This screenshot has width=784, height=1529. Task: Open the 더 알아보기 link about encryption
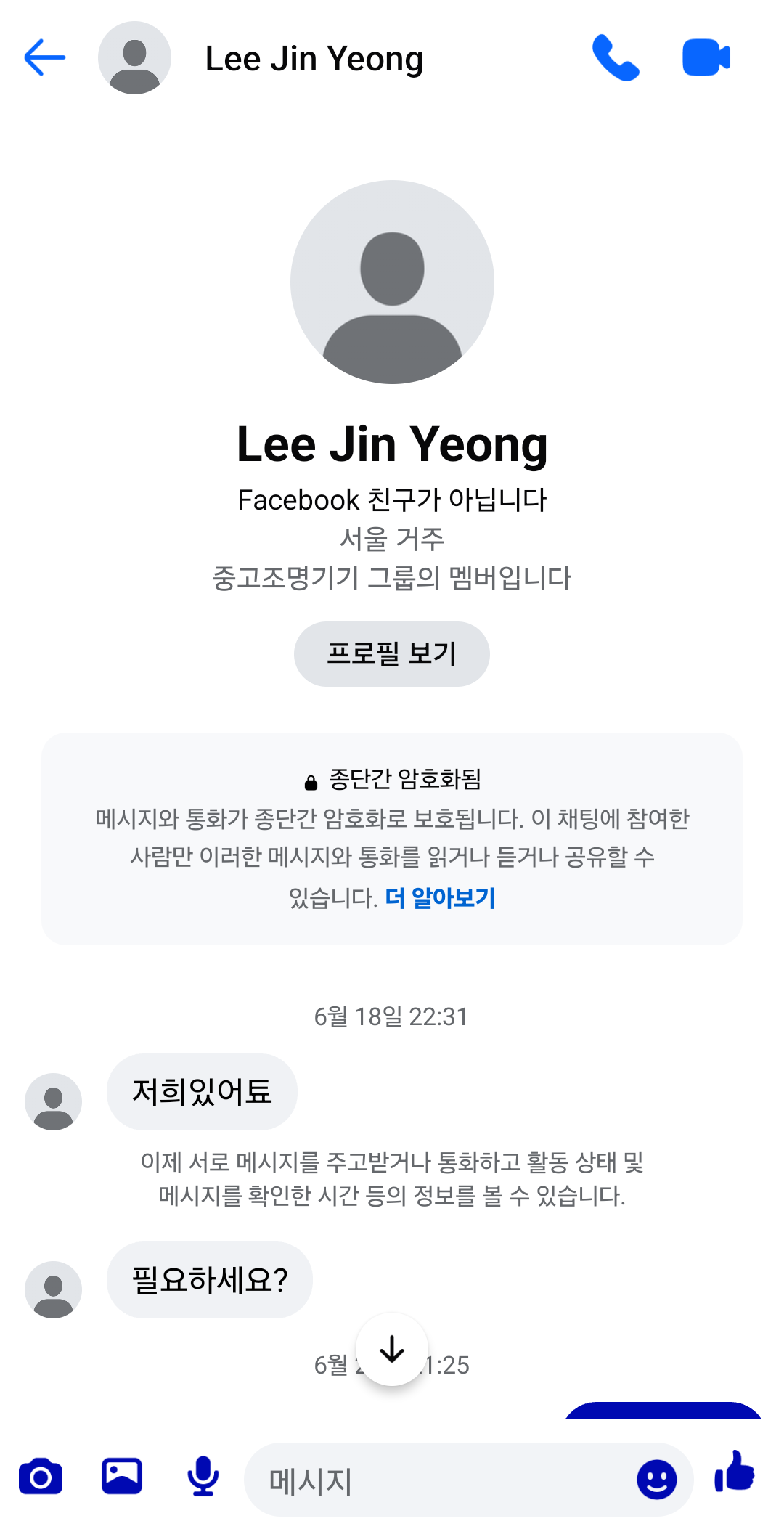(x=441, y=898)
